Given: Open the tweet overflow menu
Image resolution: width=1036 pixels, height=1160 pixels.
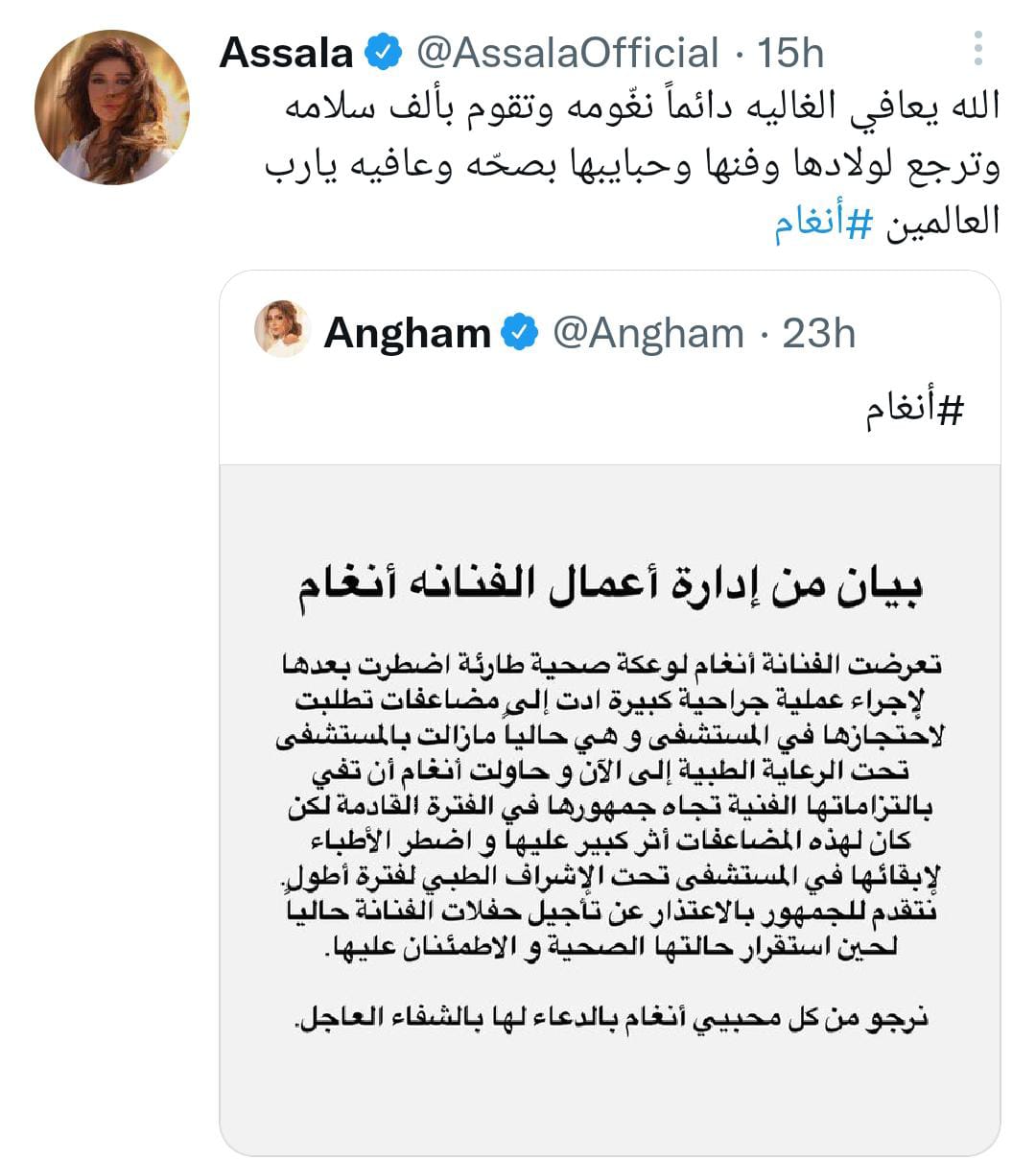Looking at the screenshot, I should tap(977, 50).
